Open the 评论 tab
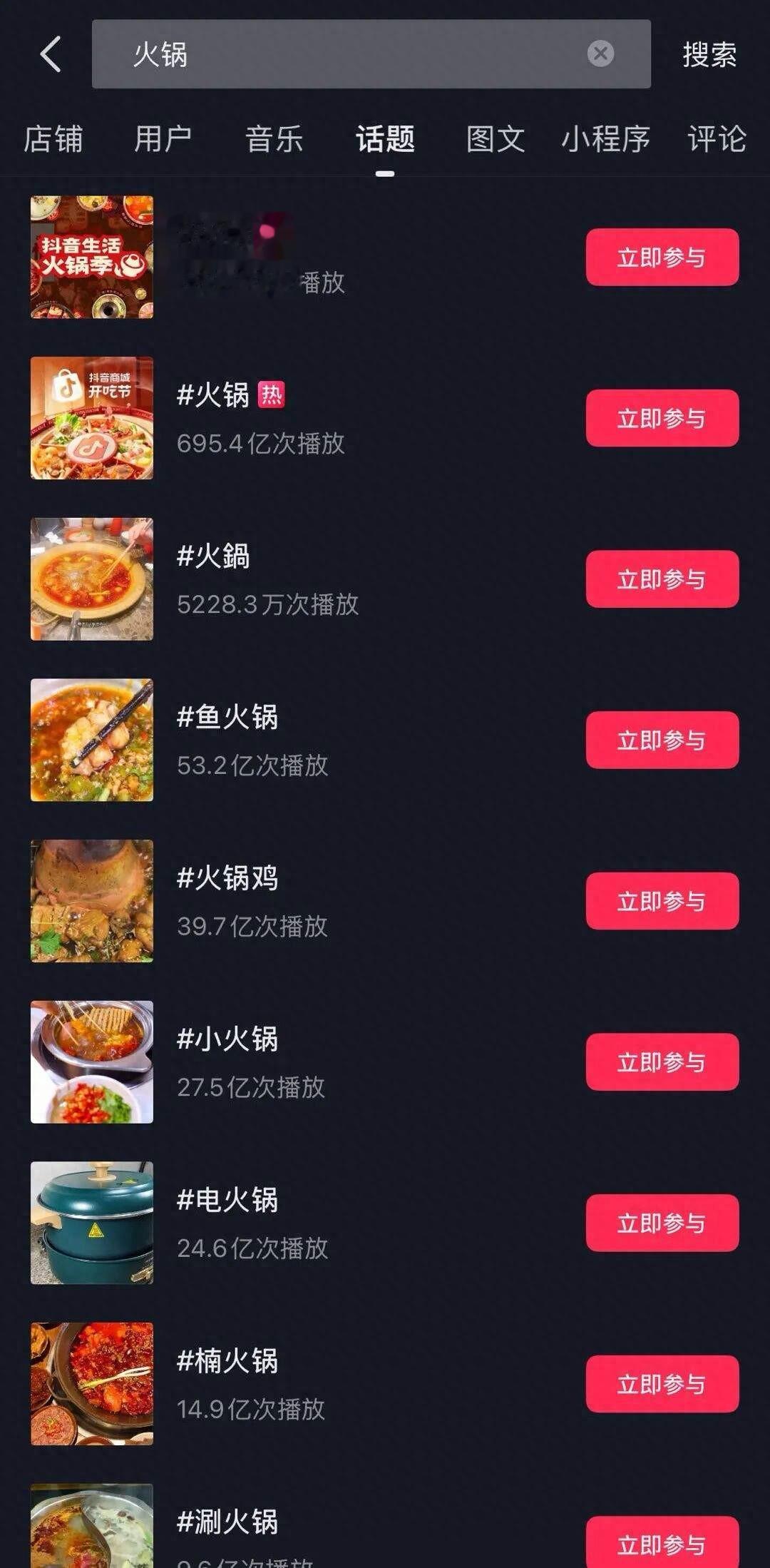770x1568 pixels. click(x=717, y=138)
